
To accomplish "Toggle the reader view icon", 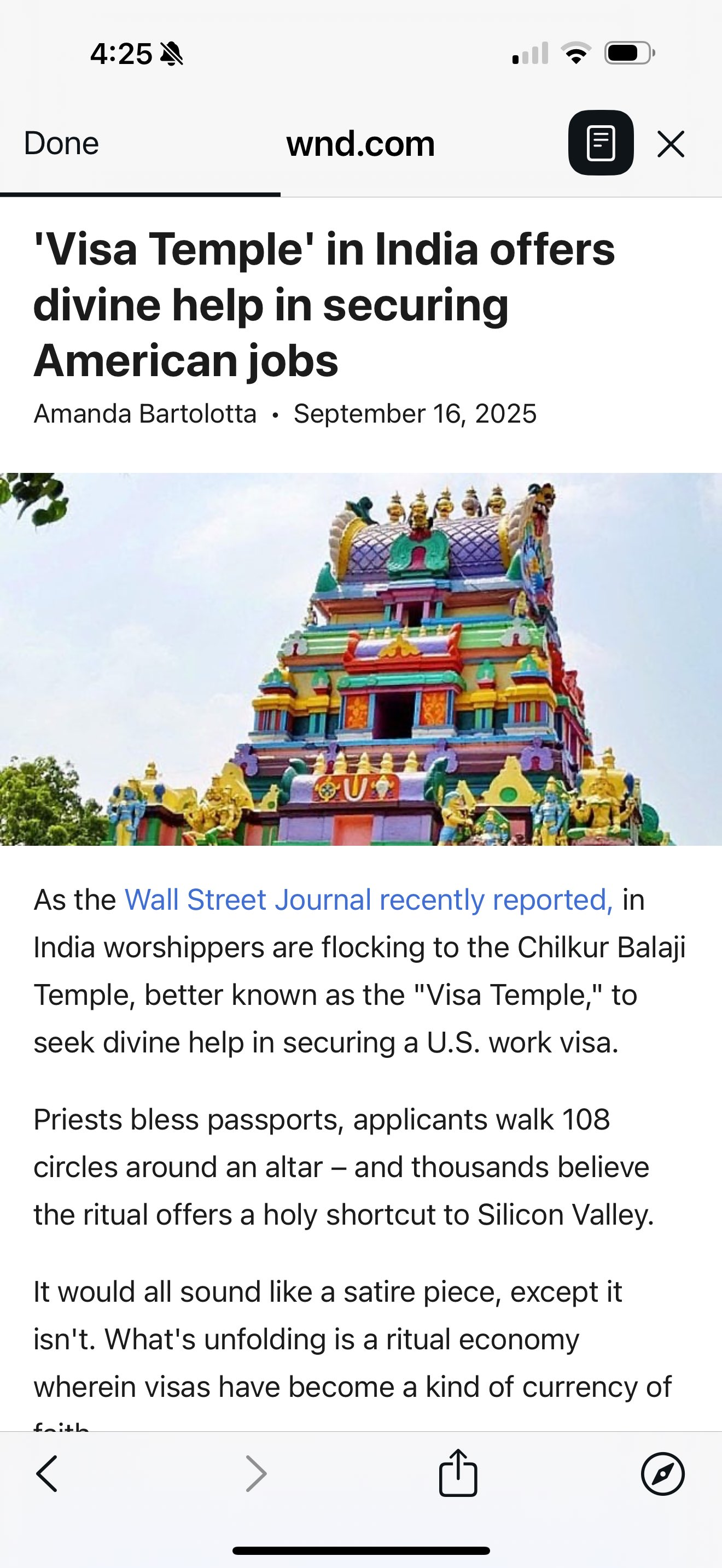I will (600, 143).
